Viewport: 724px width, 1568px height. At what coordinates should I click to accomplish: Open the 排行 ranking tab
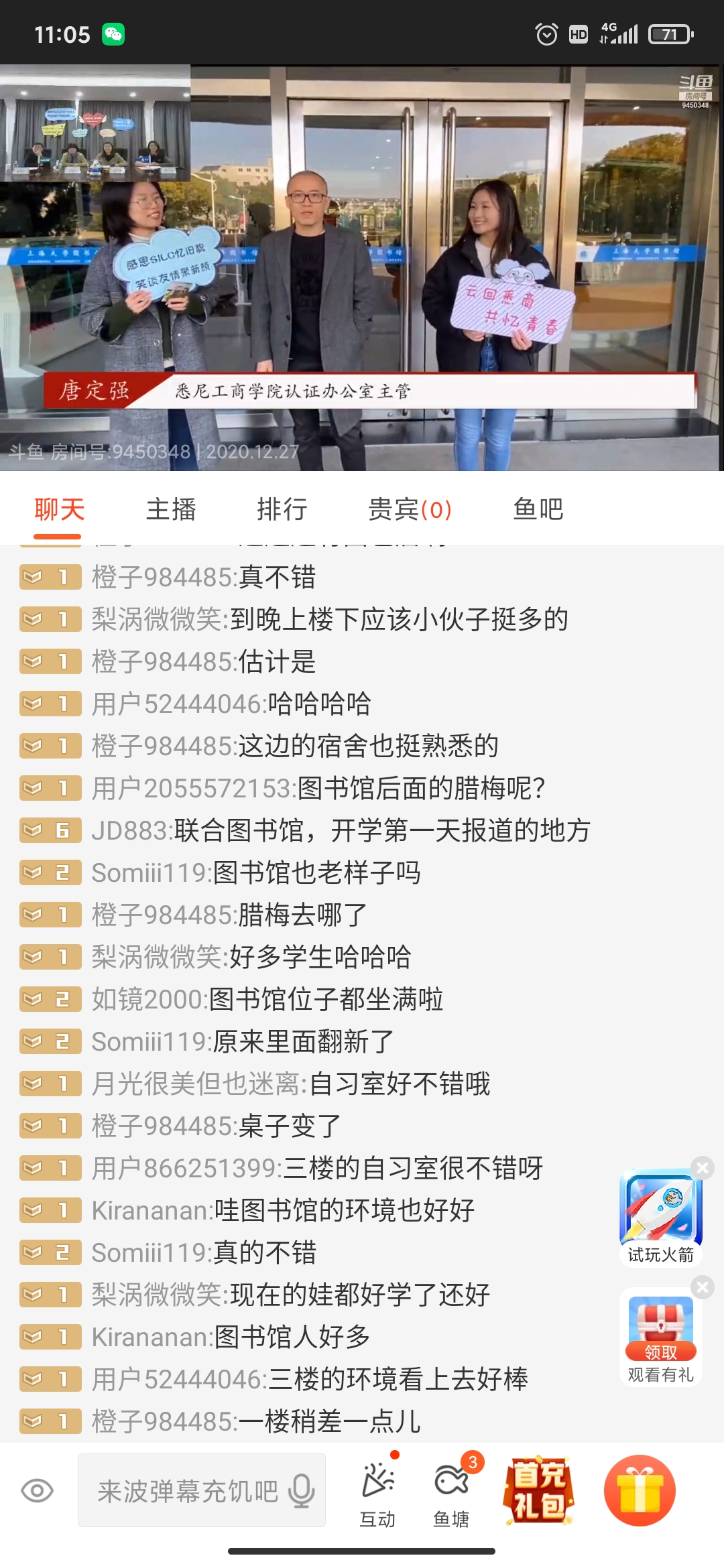(x=282, y=510)
